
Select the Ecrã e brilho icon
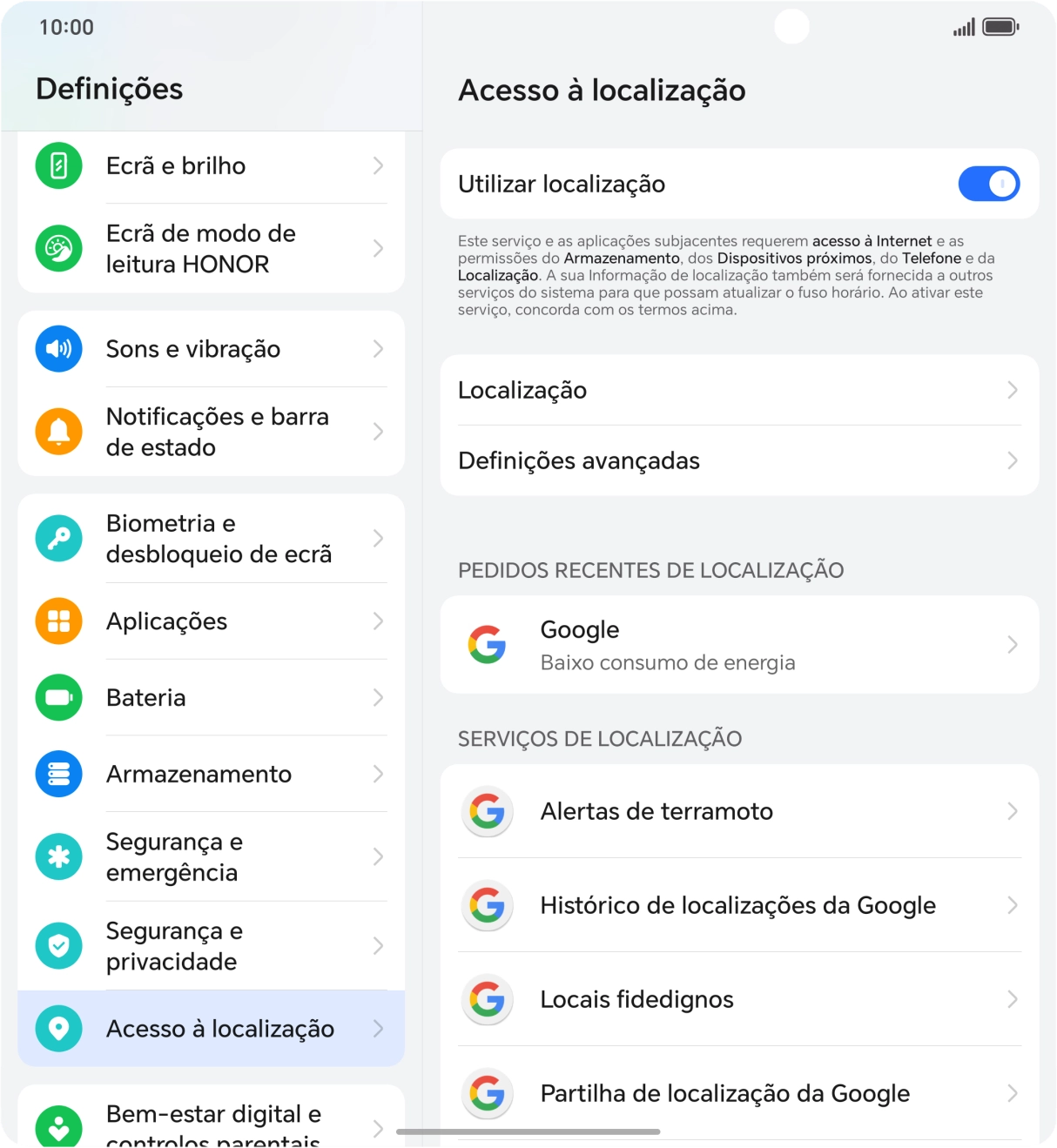tap(57, 165)
